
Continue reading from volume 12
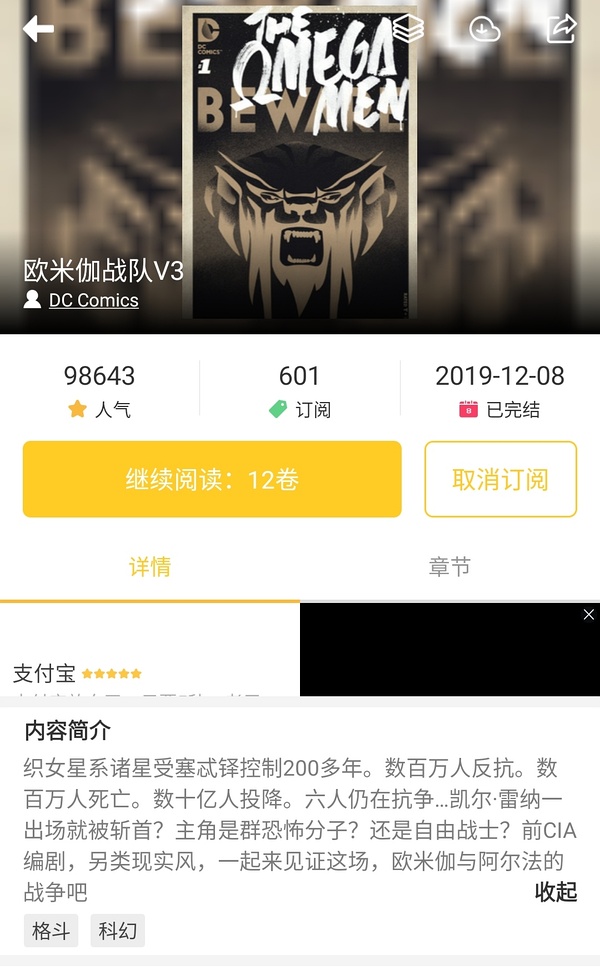click(212, 479)
